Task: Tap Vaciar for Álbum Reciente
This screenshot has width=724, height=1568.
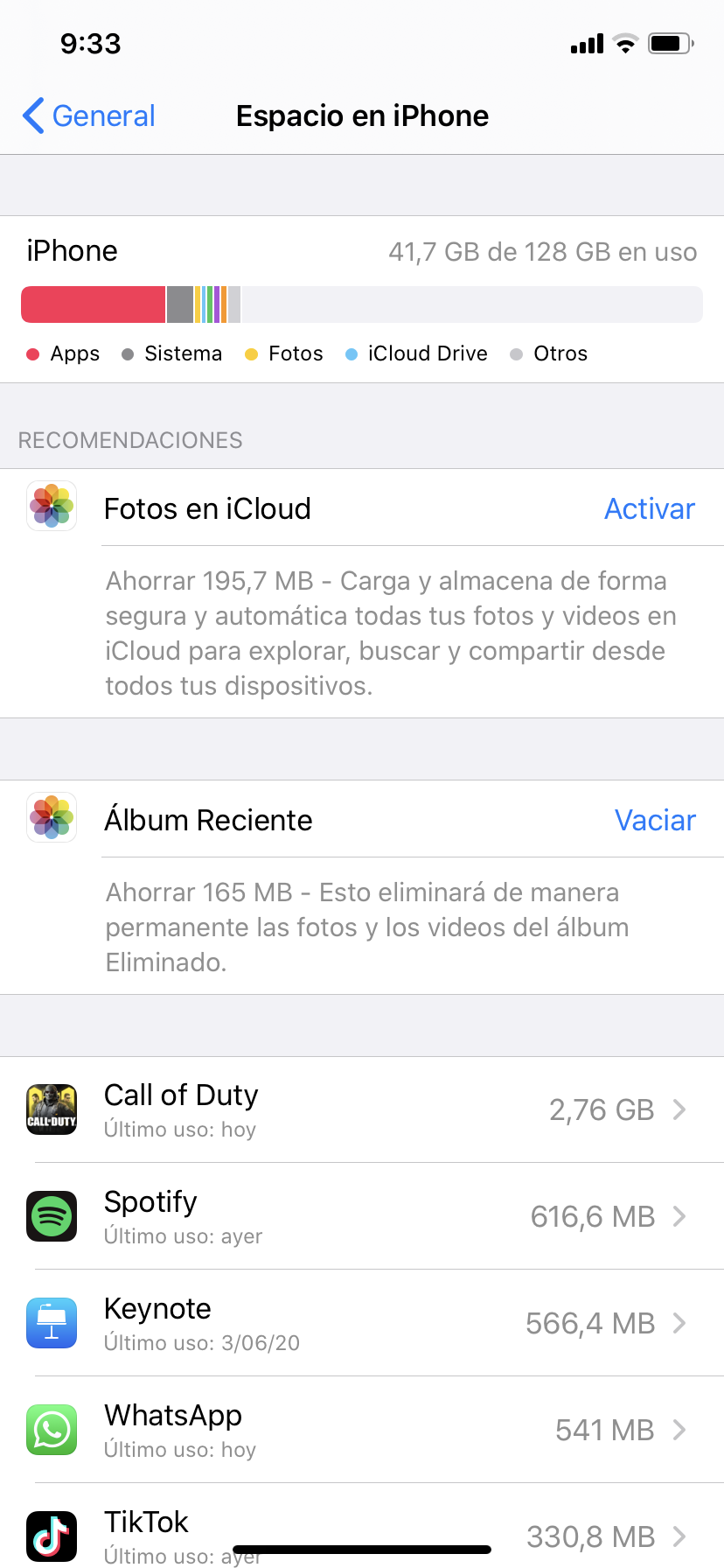Action: point(654,820)
